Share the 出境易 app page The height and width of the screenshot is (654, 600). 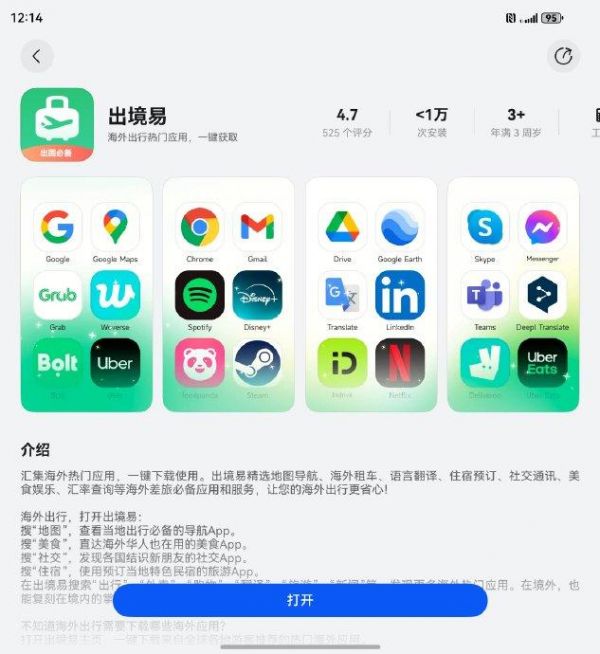(564, 56)
